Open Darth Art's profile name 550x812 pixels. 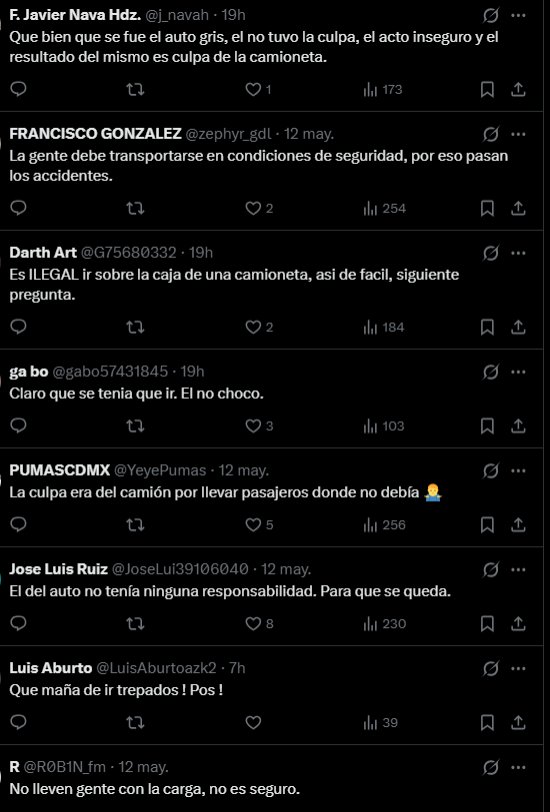pos(43,253)
